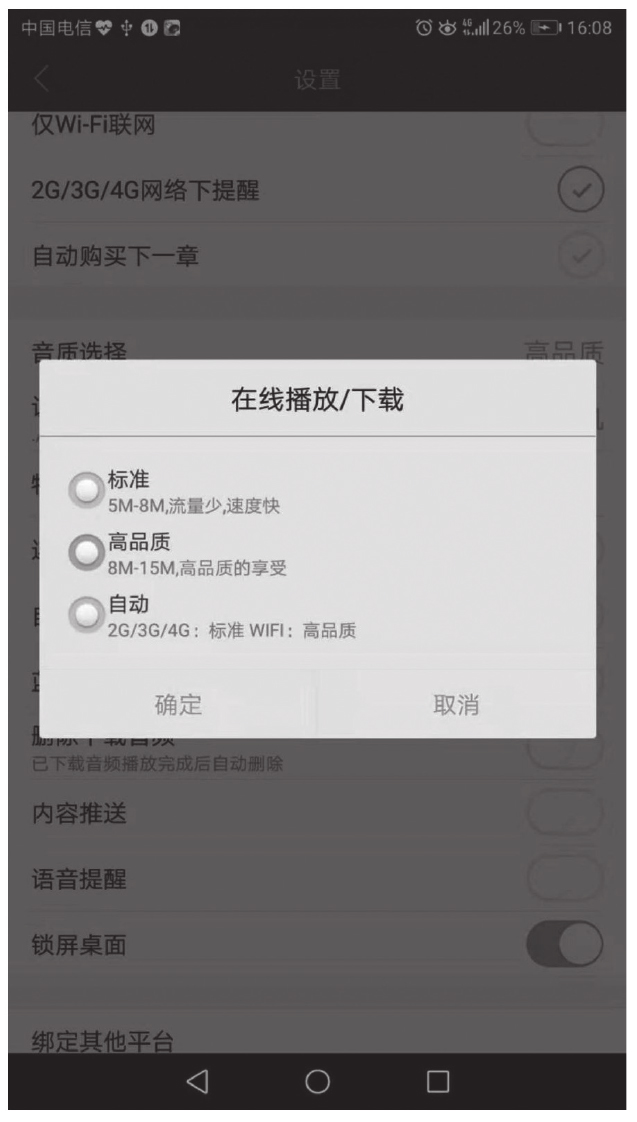Screen dimensions: 637x1122
Task: Go to the system home screen
Action: tap(318, 1080)
